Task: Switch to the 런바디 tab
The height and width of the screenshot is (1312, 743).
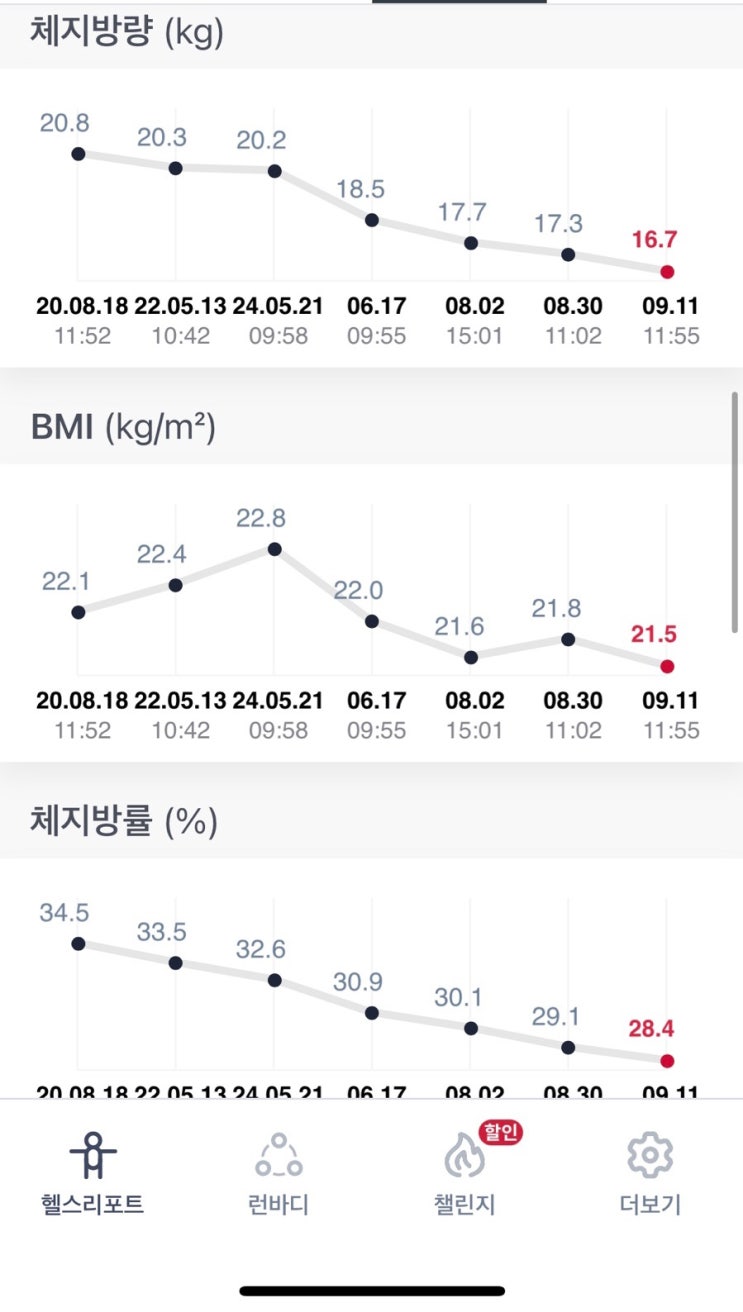Action: (x=278, y=1172)
